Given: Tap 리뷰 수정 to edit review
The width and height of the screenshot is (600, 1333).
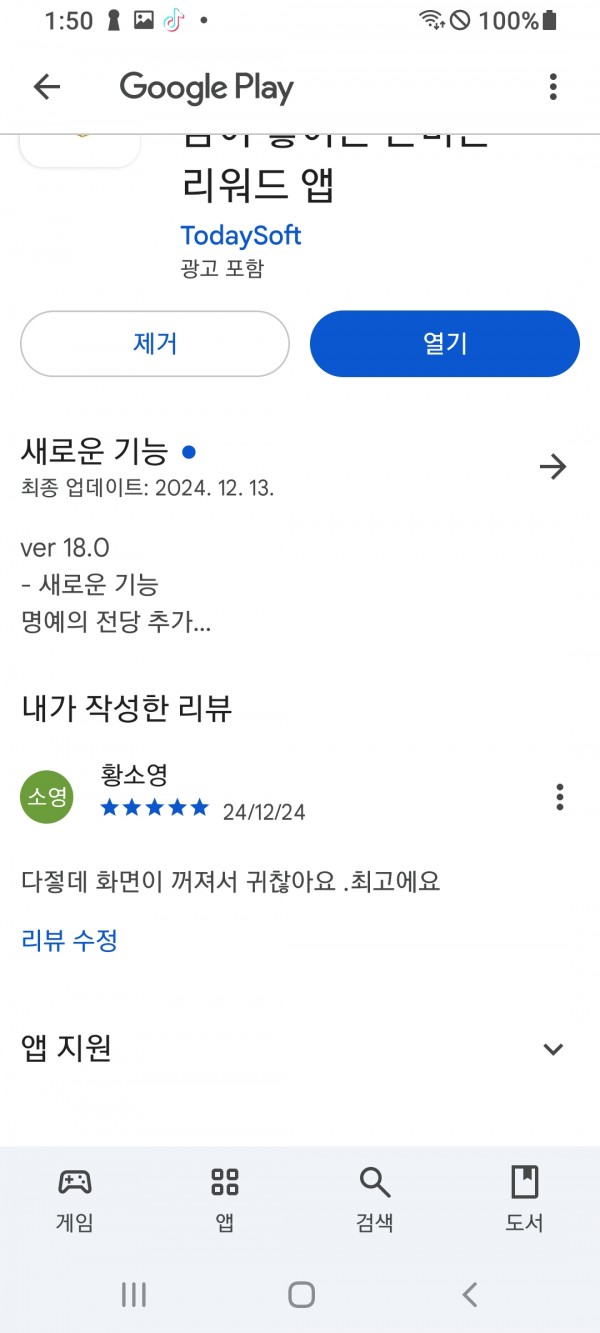Looking at the screenshot, I should (x=69, y=940).
